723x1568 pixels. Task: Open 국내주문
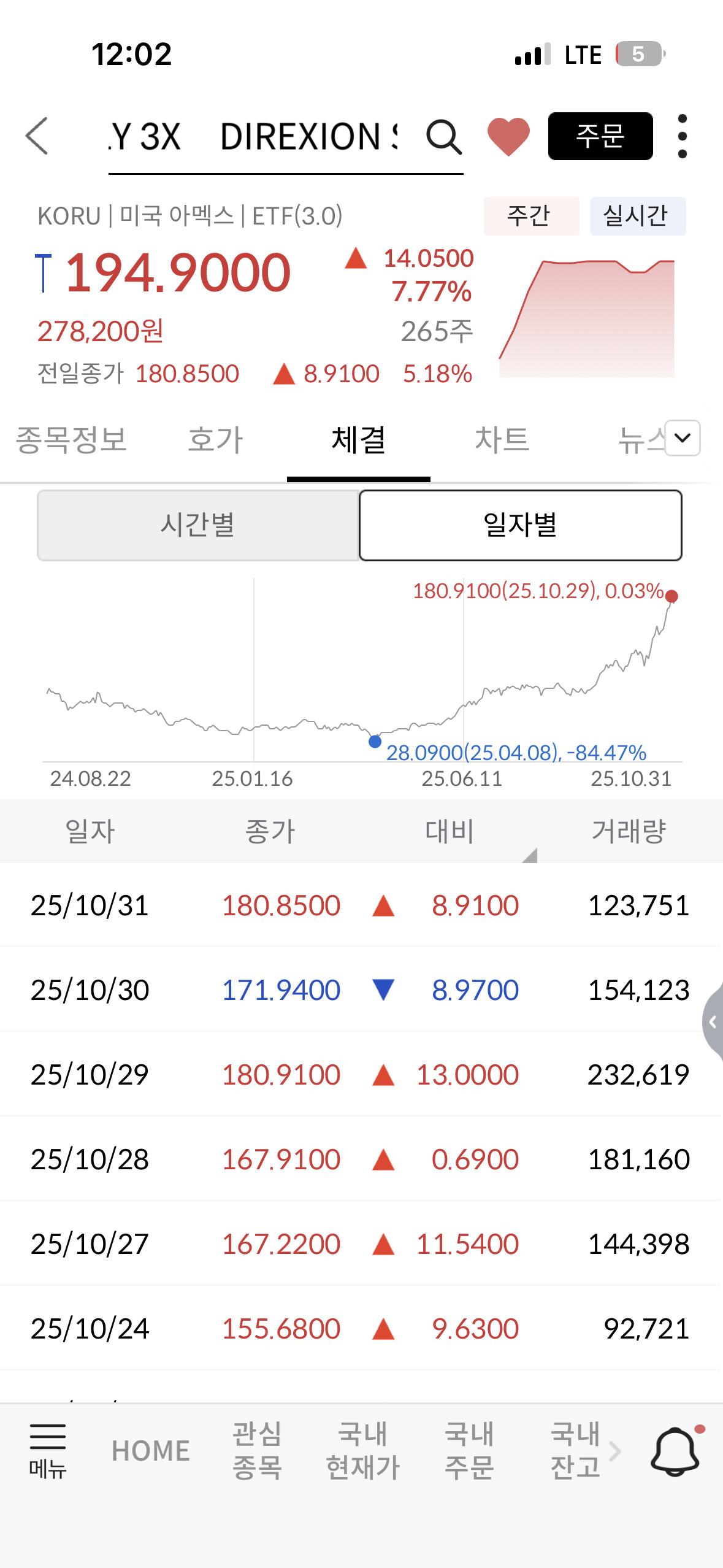(x=469, y=1450)
